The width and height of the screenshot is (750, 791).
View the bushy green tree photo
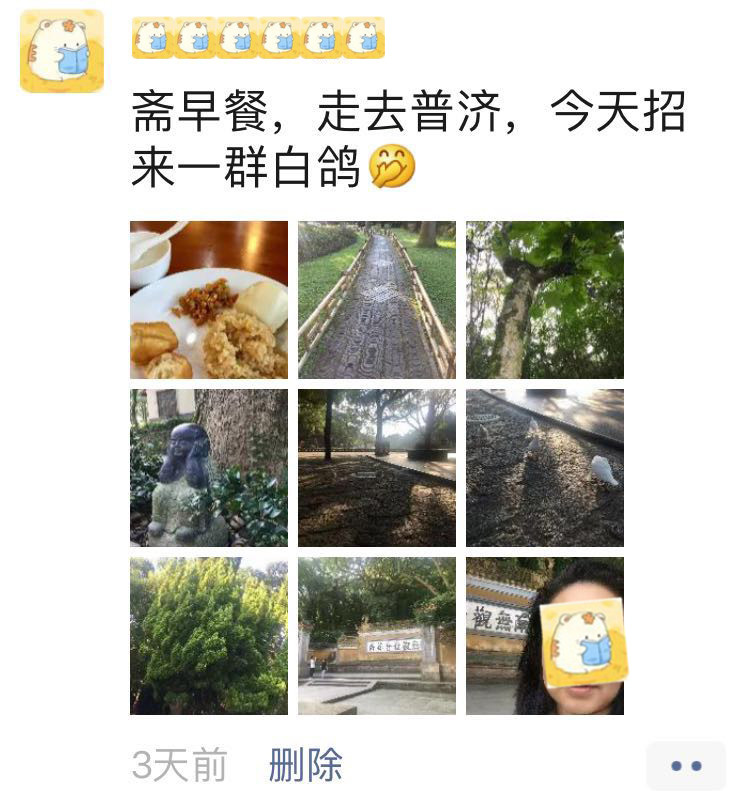[x=209, y=636]
